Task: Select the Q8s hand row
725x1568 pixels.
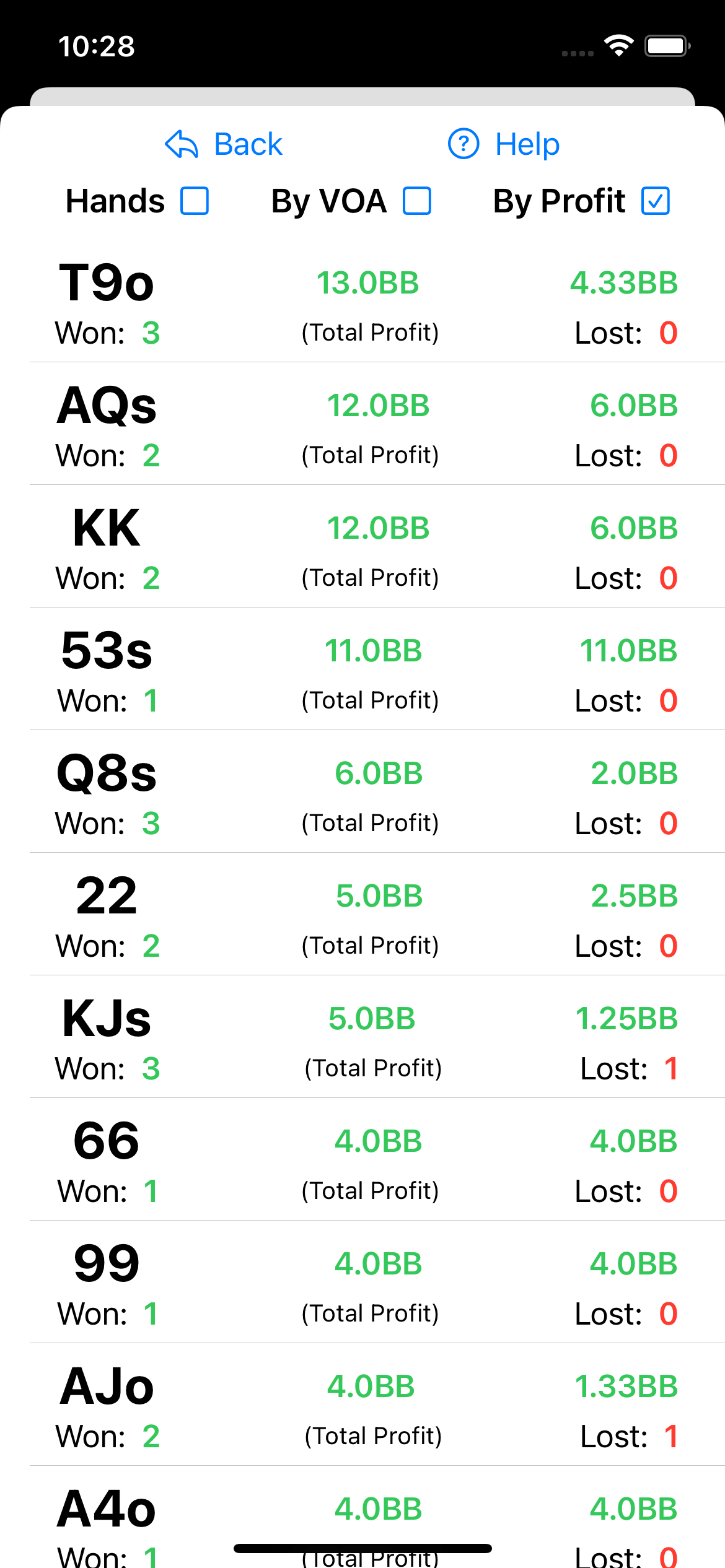Action: [x=362, y=793]
